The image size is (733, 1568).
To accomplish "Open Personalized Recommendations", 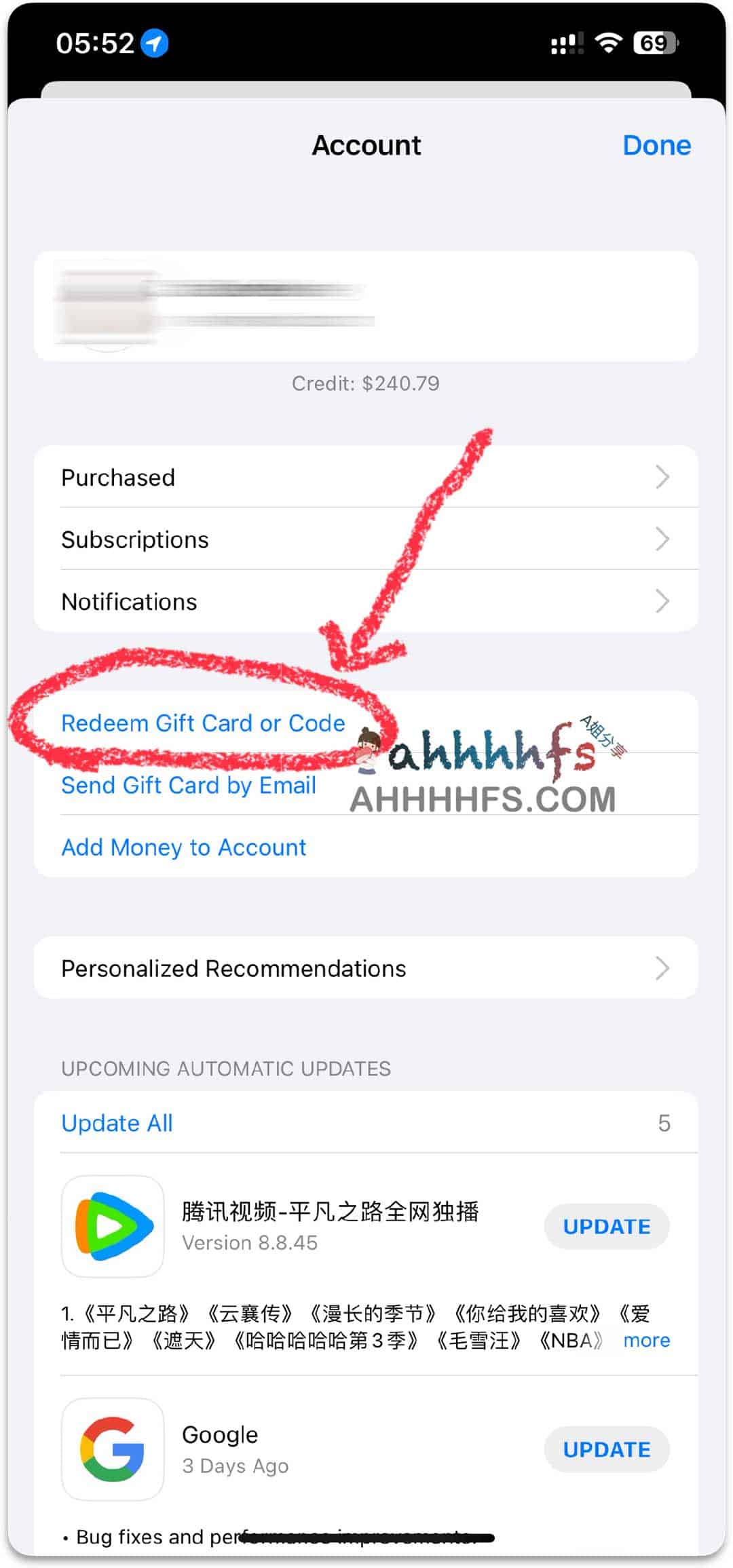I will coord(366,968).
